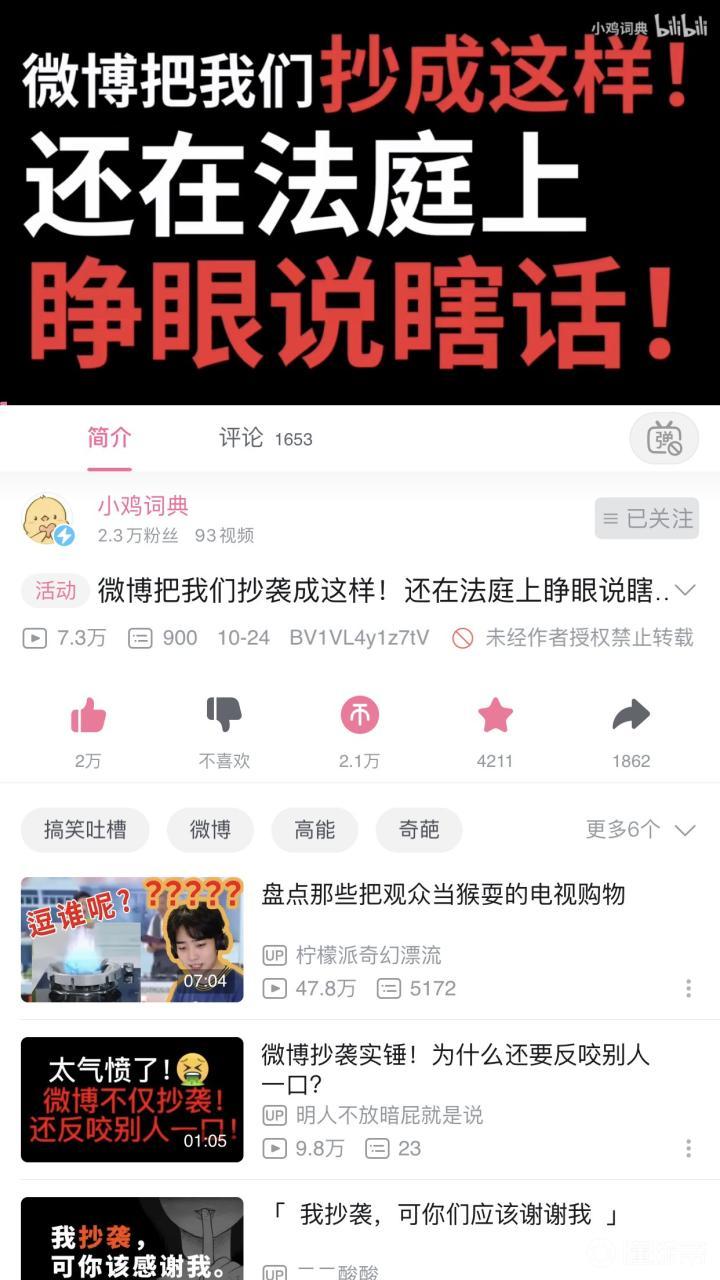The width and height of the screenshot is (720, 1280).
Task: Add the video to favorites star
Action: 495,715
